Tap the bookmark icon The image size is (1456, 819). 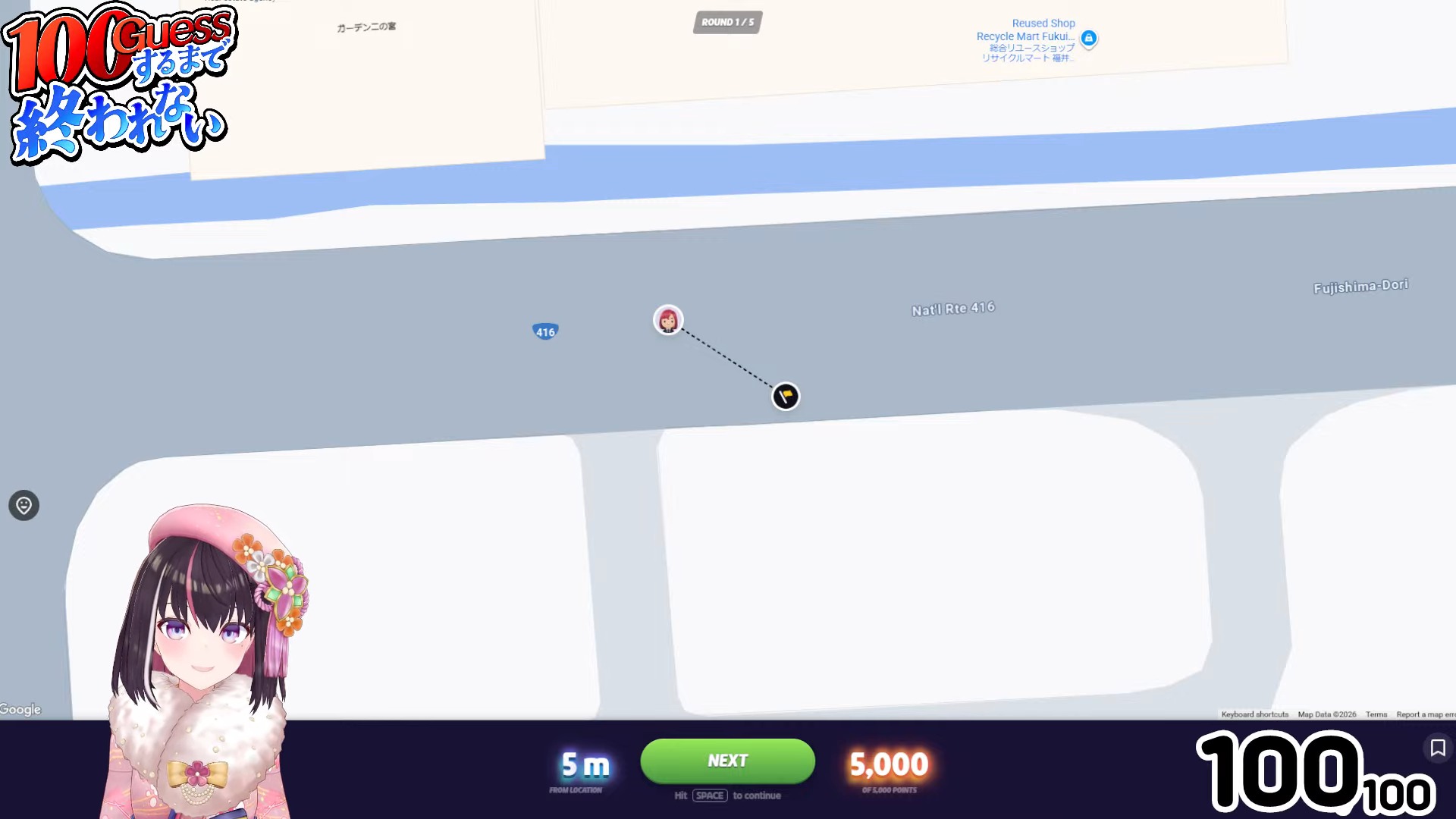pyautogui.click(x=1438, y=748)
